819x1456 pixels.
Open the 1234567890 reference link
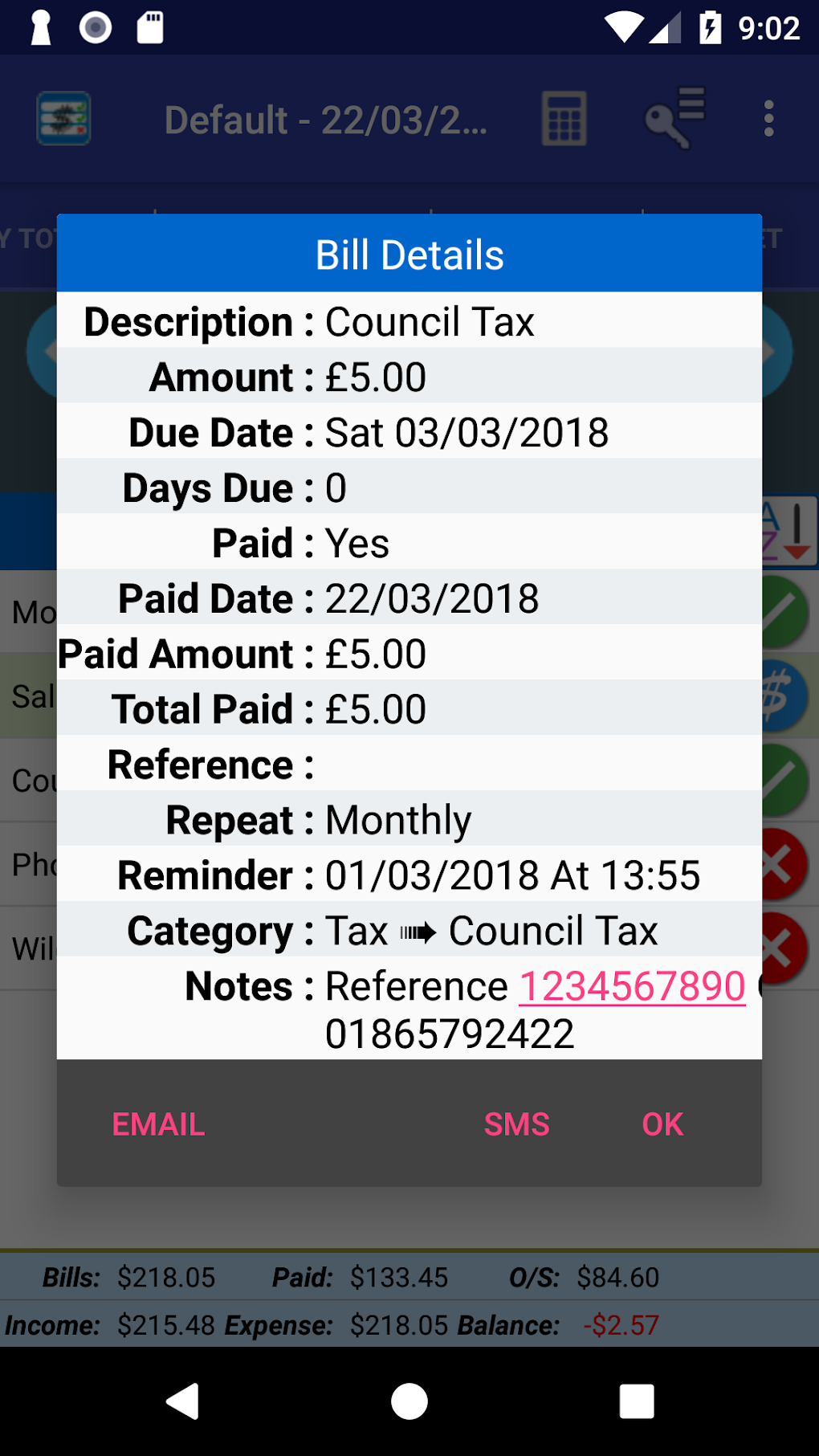click(633, 985)
